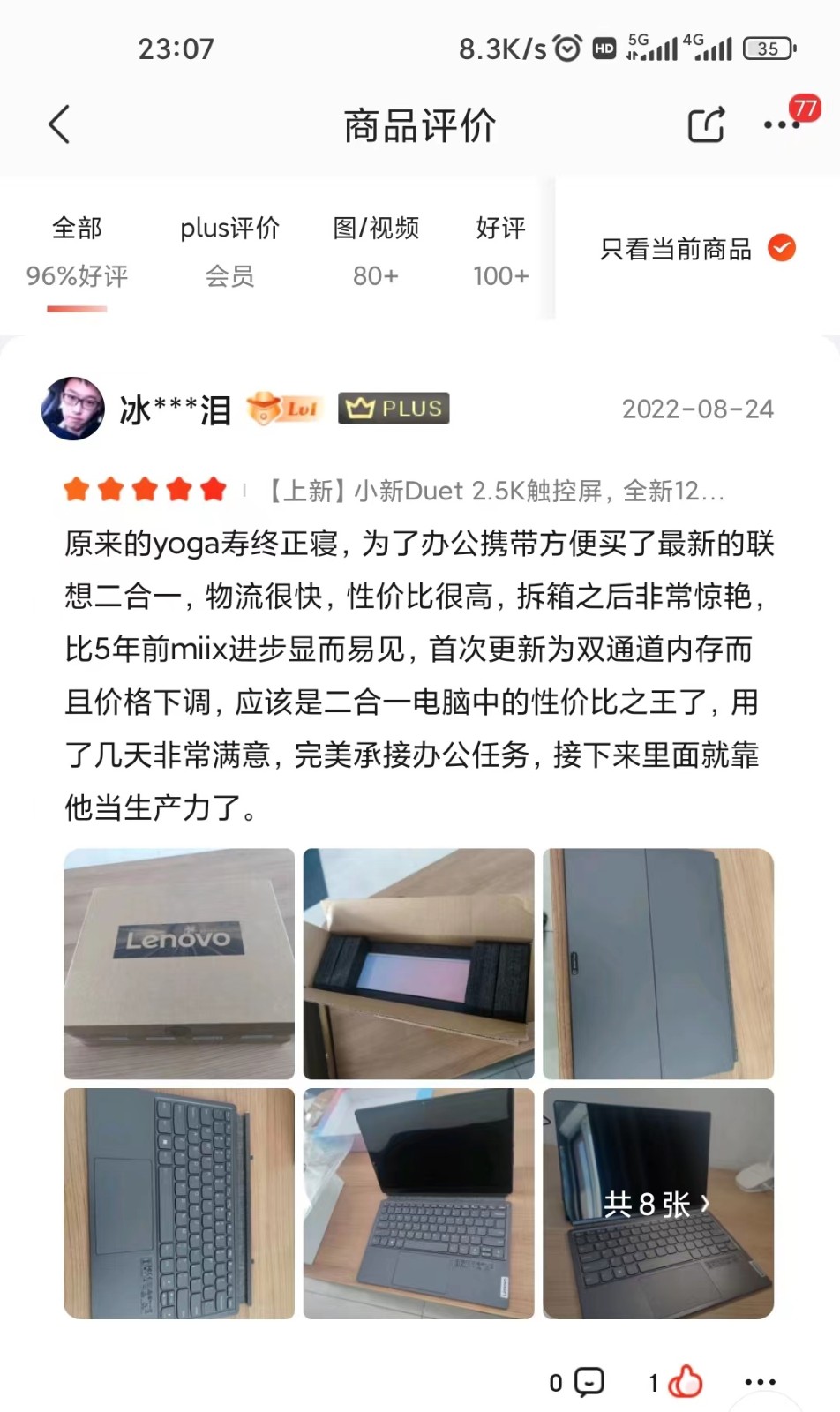View the opened package photo

[418, 964]
